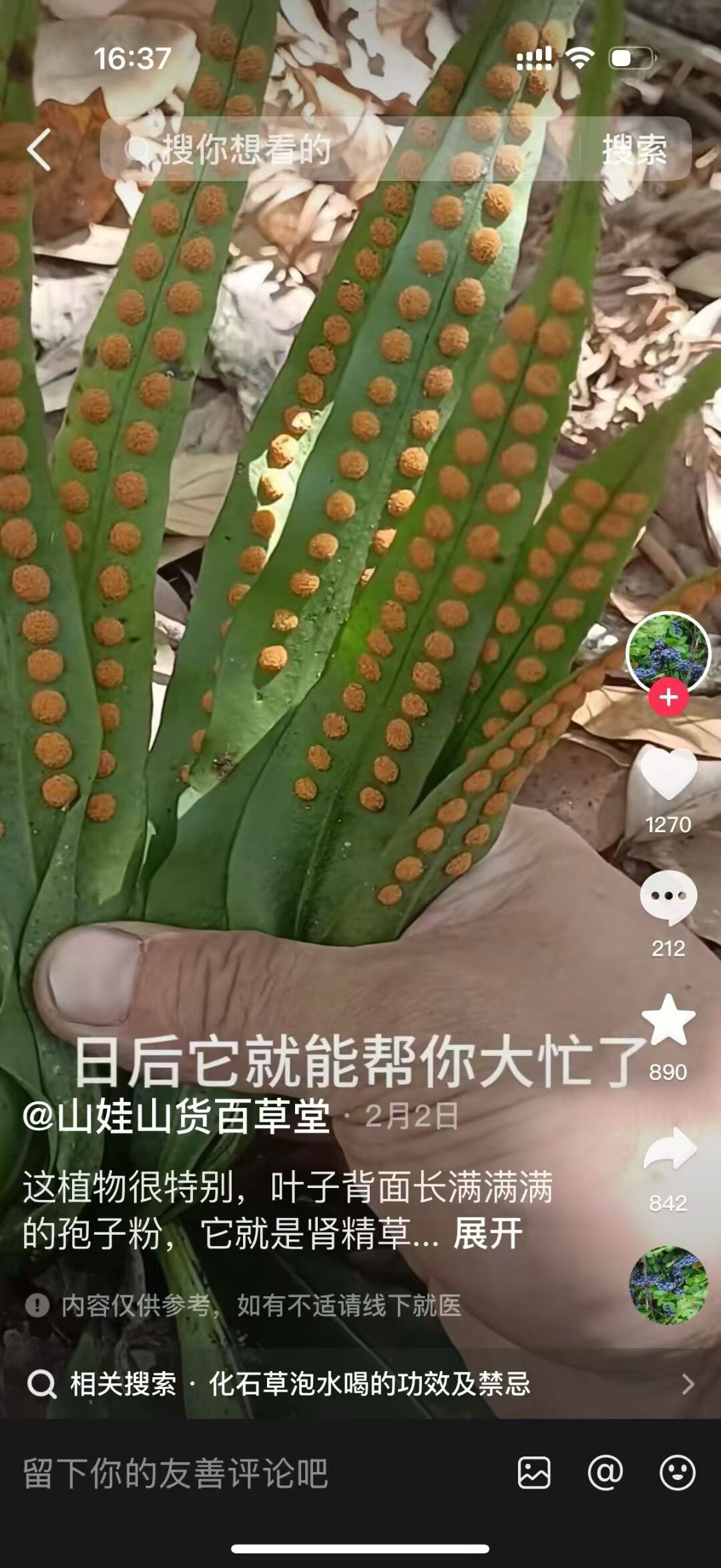
Task: Like this video with the heart icon
Action: [x=668, y=775]
